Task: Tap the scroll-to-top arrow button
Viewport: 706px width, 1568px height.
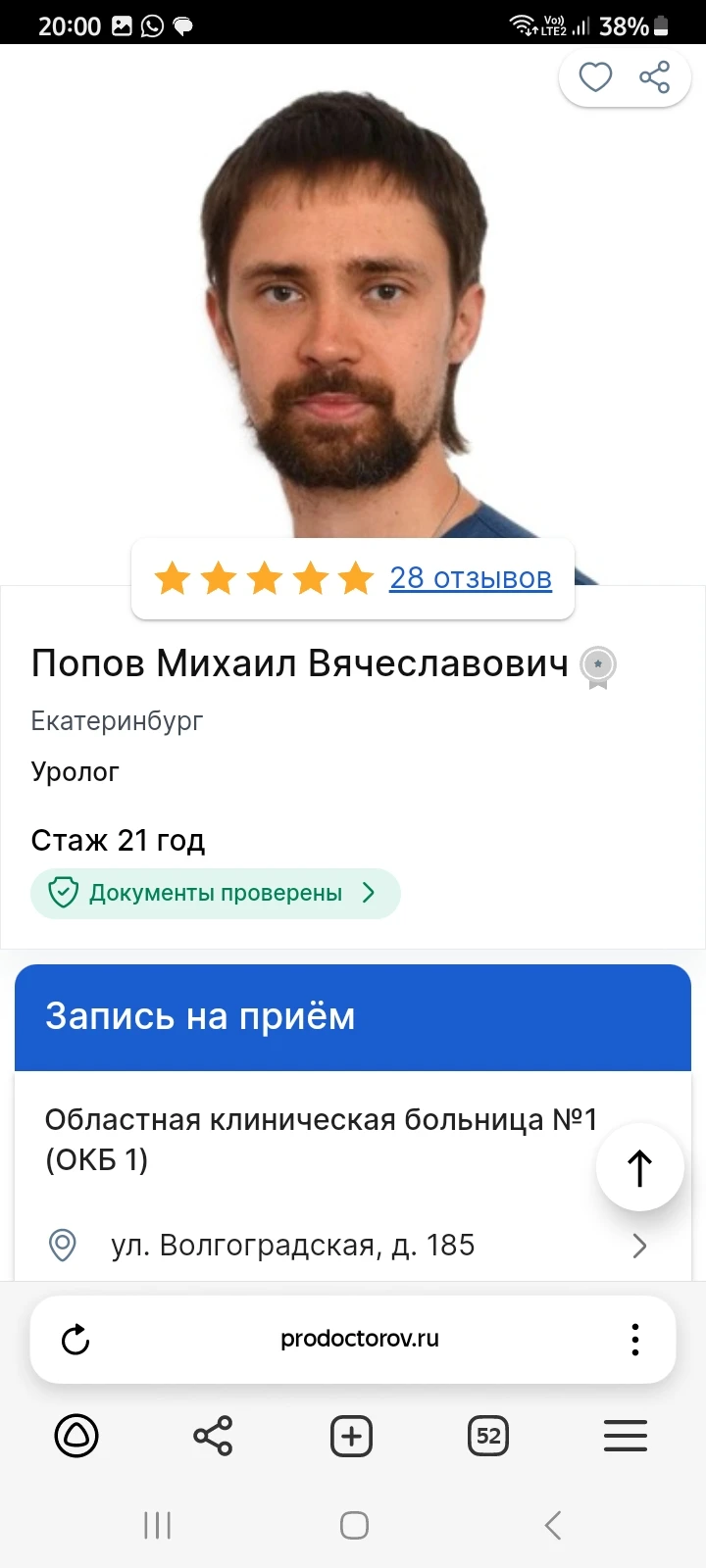Action: (639, 1167)
